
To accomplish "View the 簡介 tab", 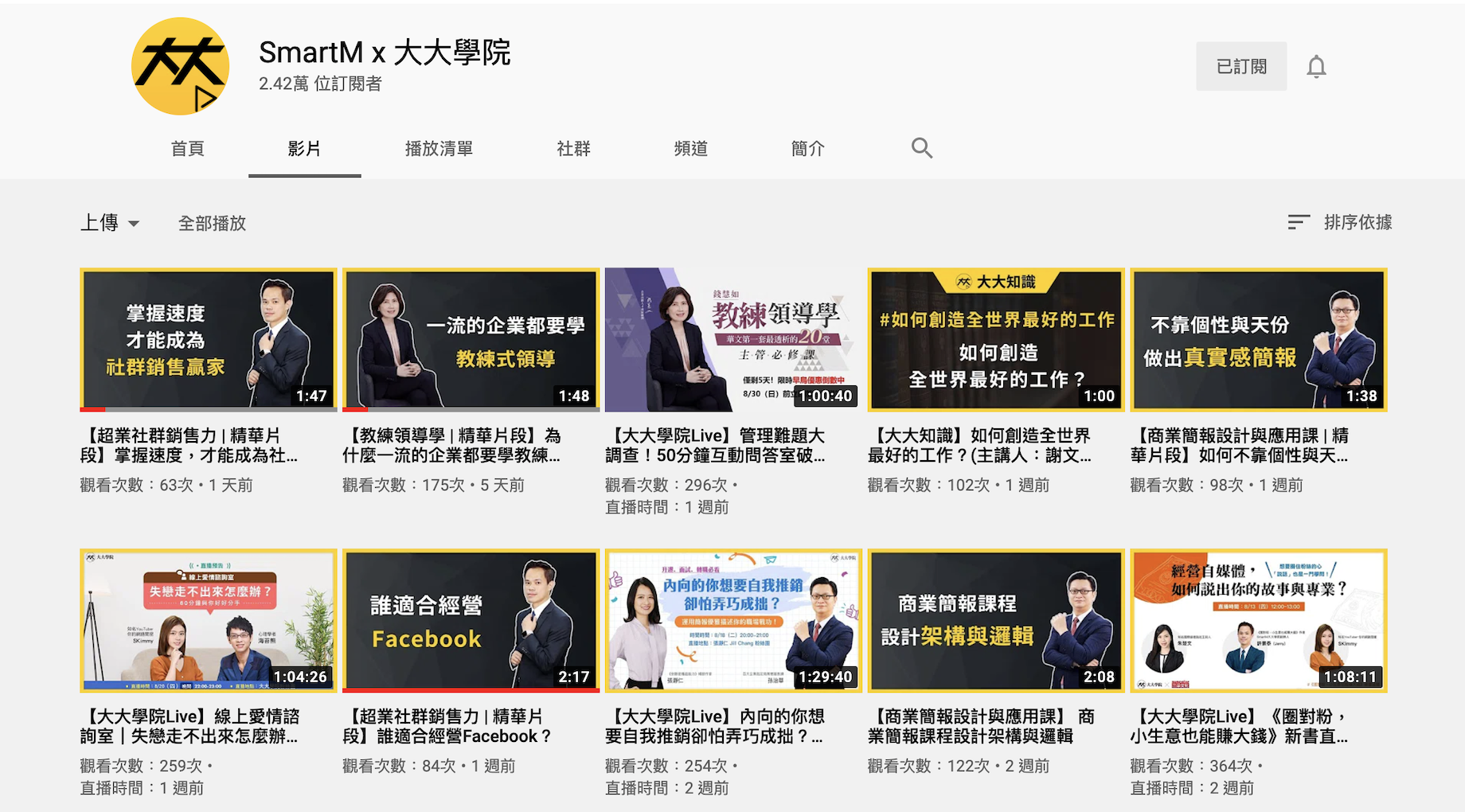I will 807,149.
